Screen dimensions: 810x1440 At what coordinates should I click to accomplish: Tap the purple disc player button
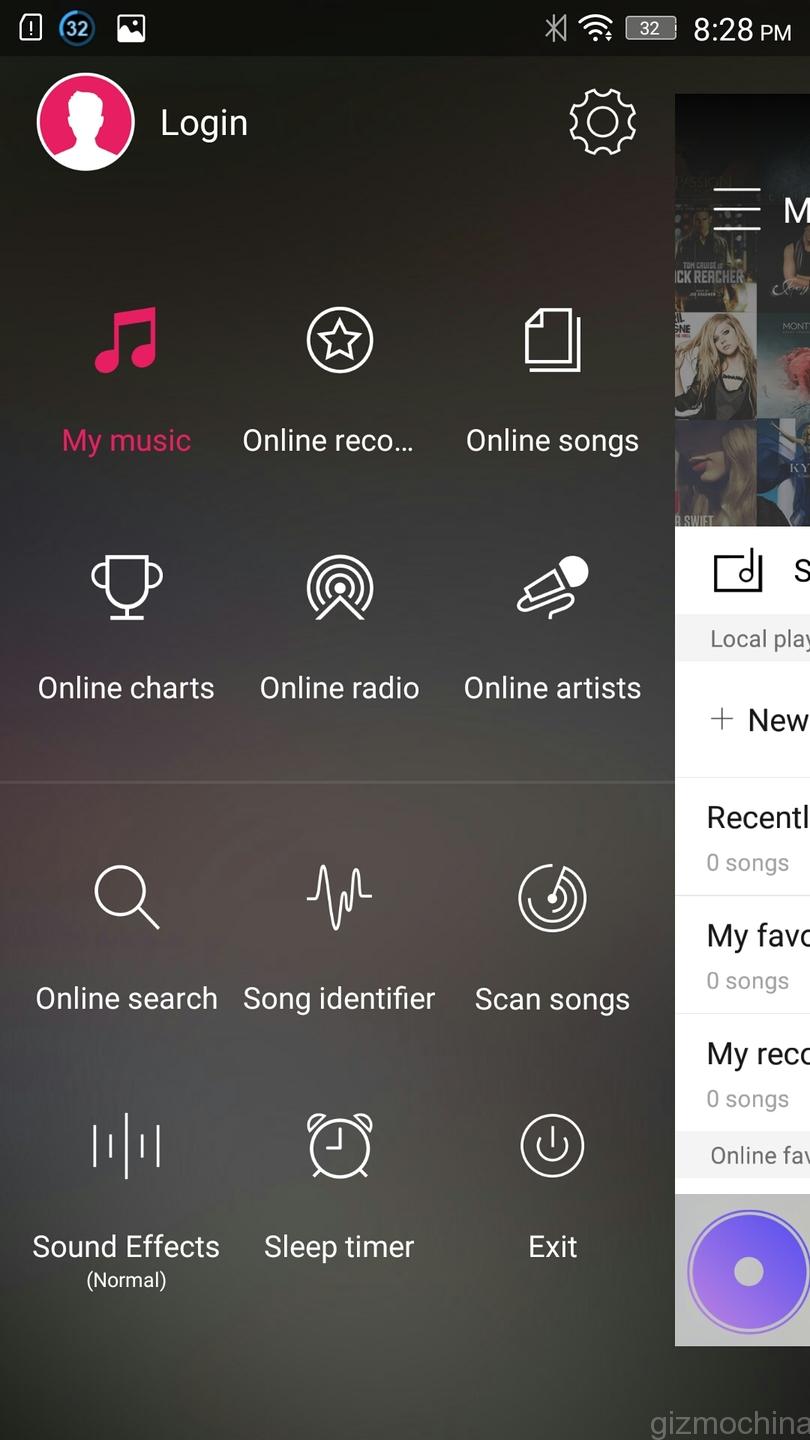click(748, 1271)
